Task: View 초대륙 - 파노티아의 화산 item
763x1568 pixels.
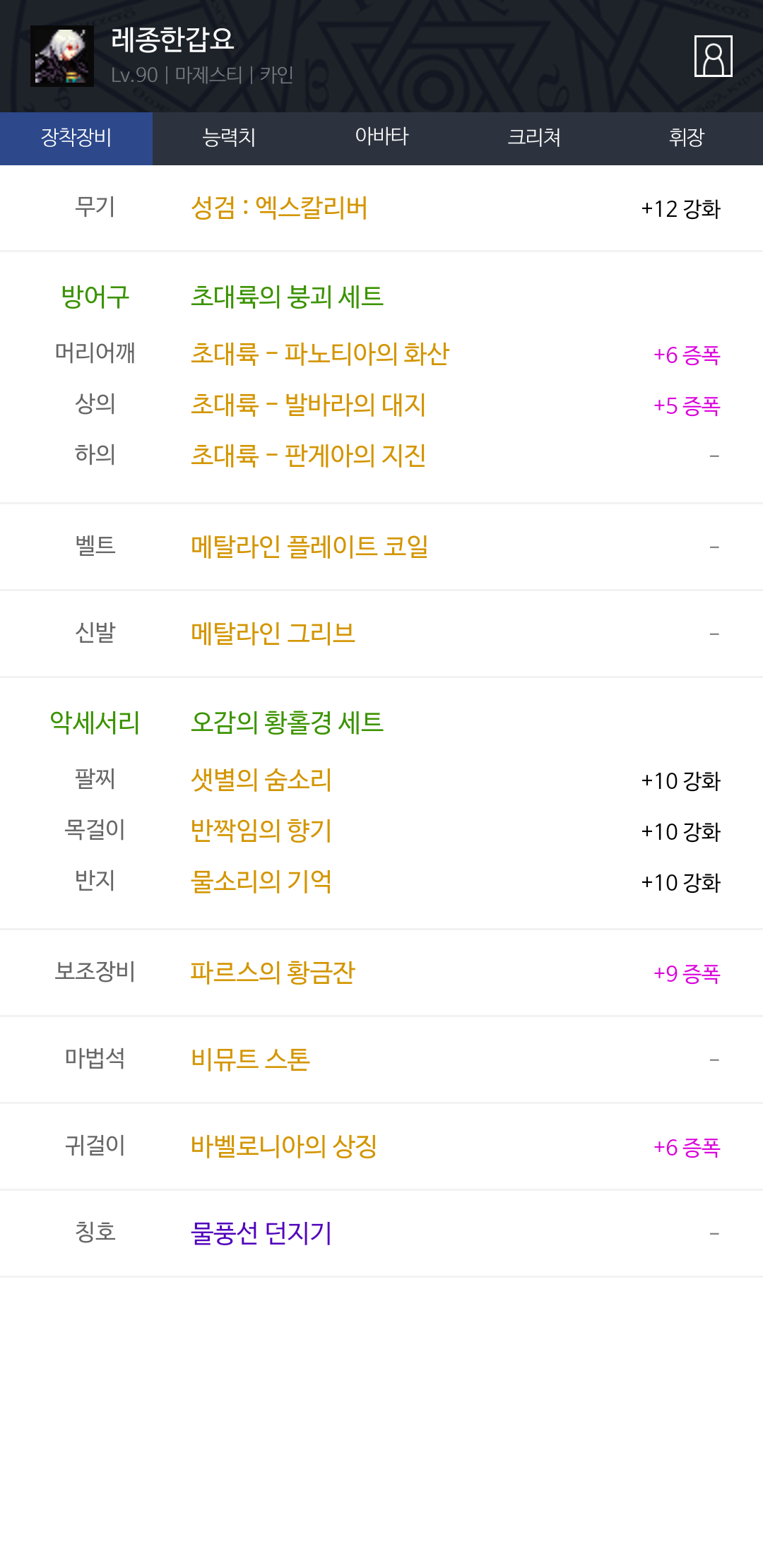Action: pyautogui.click(x=320, y=354)
